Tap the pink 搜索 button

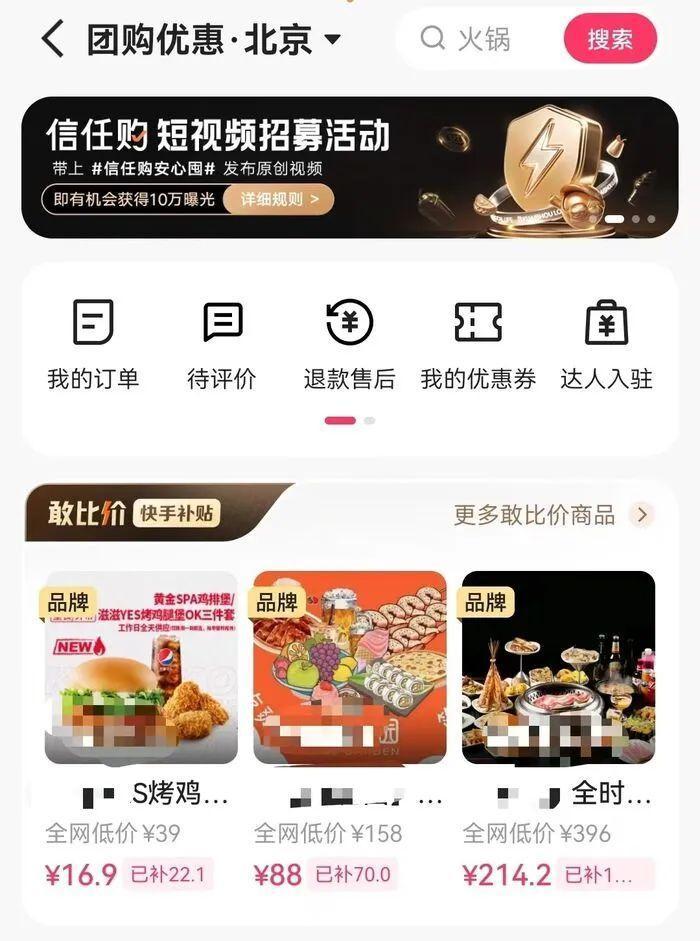pos(610,39)
